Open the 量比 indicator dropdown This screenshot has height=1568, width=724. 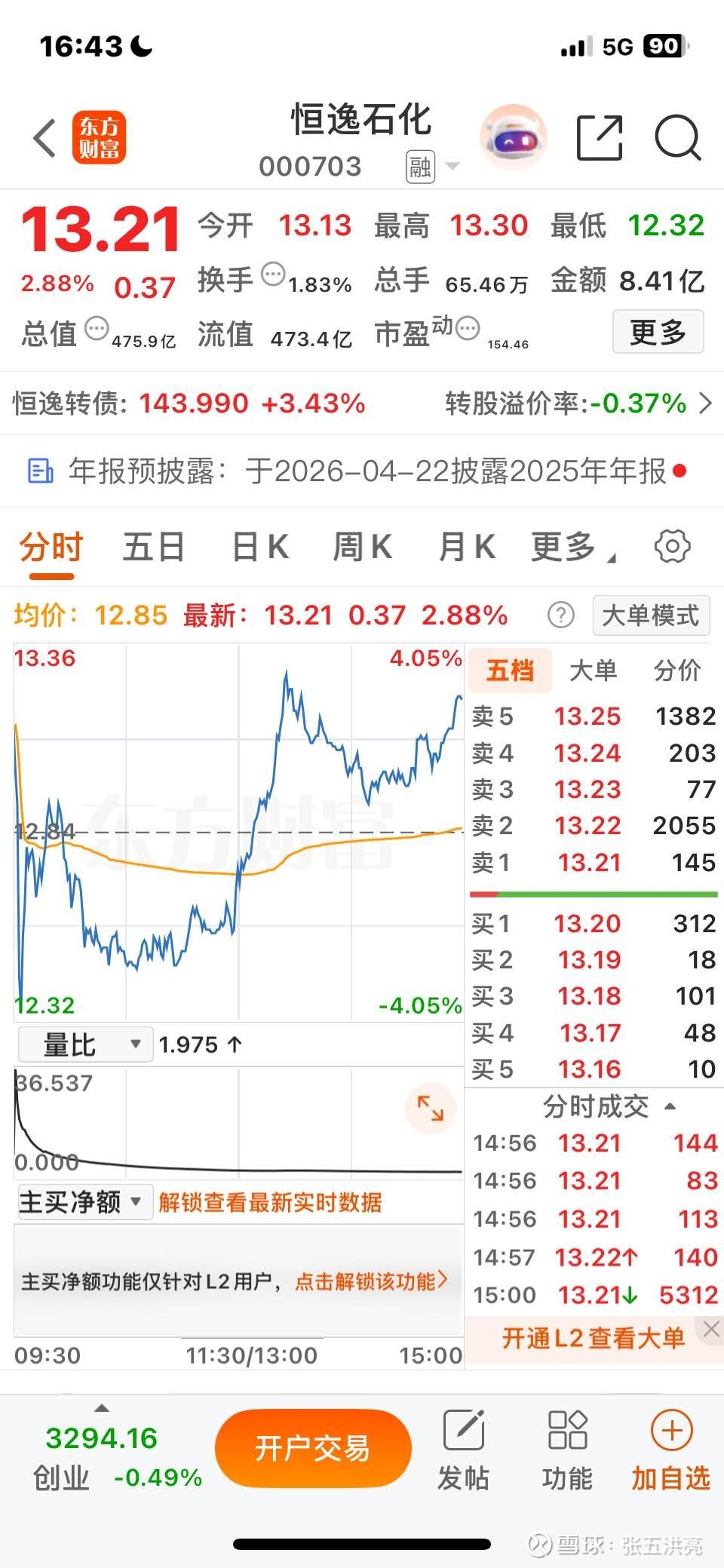pyautogui.click(x=84, y=1044)
